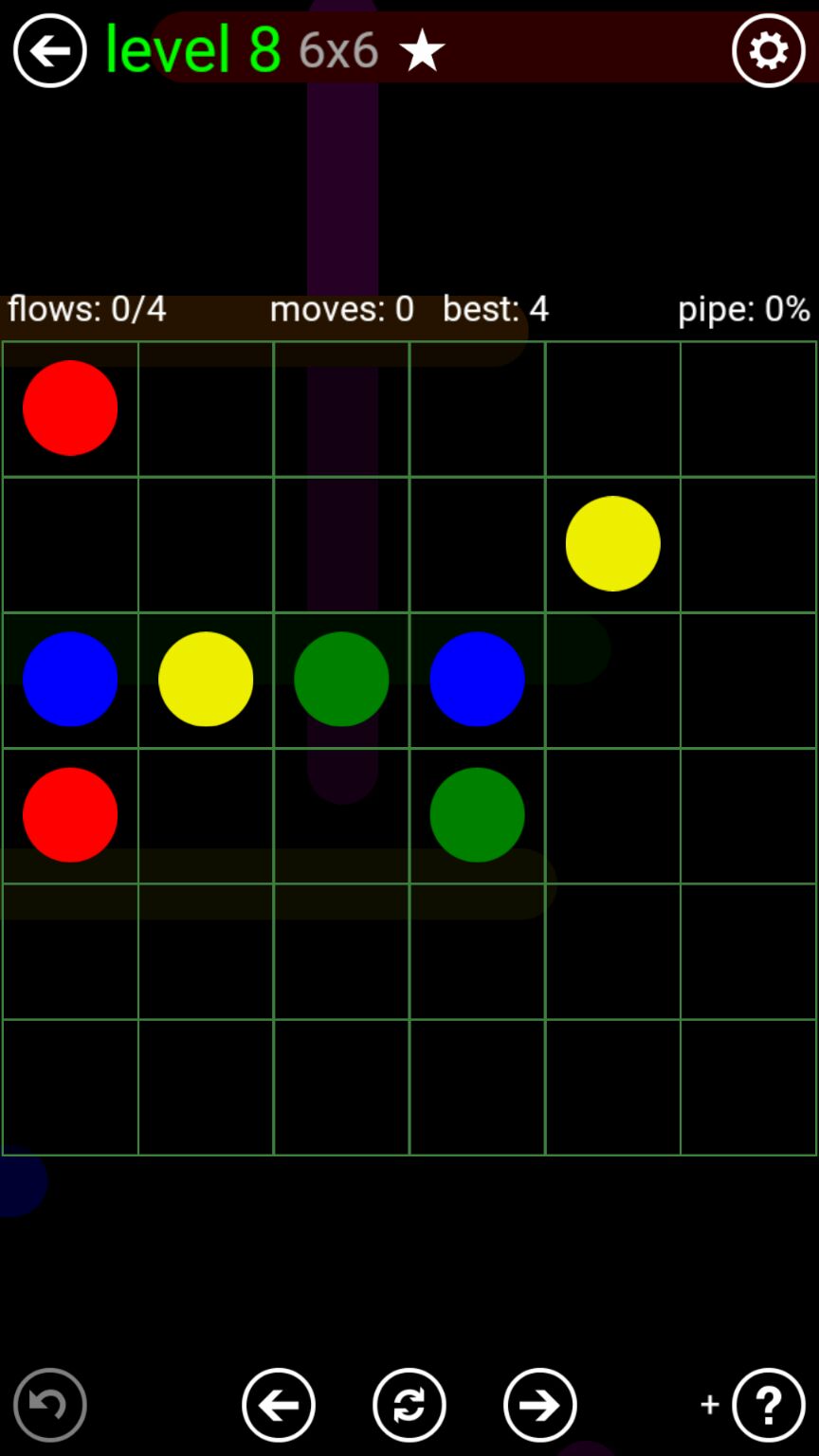Undo the last move
This screenshot has width=819, height=1456.
click(x=49, y=1404)
